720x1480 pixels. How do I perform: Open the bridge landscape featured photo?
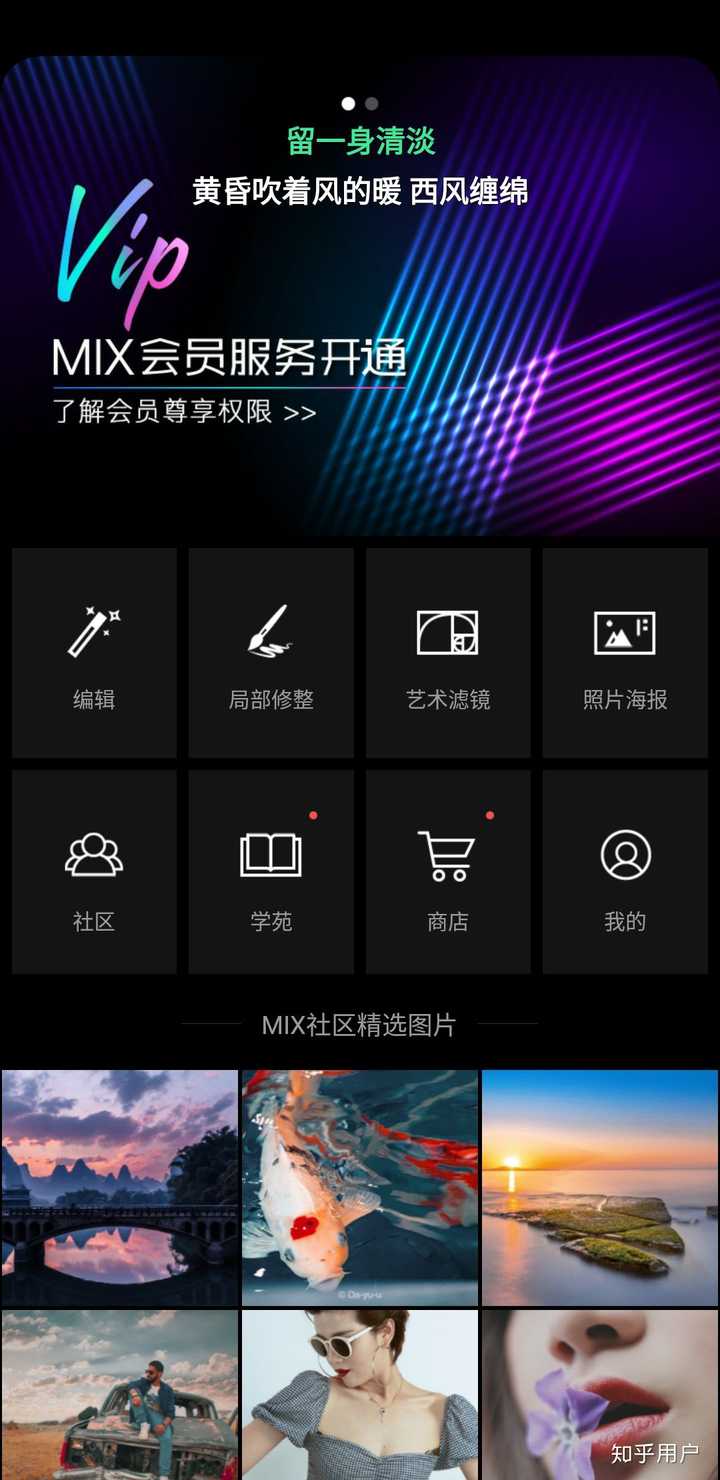coord(120,1185)
